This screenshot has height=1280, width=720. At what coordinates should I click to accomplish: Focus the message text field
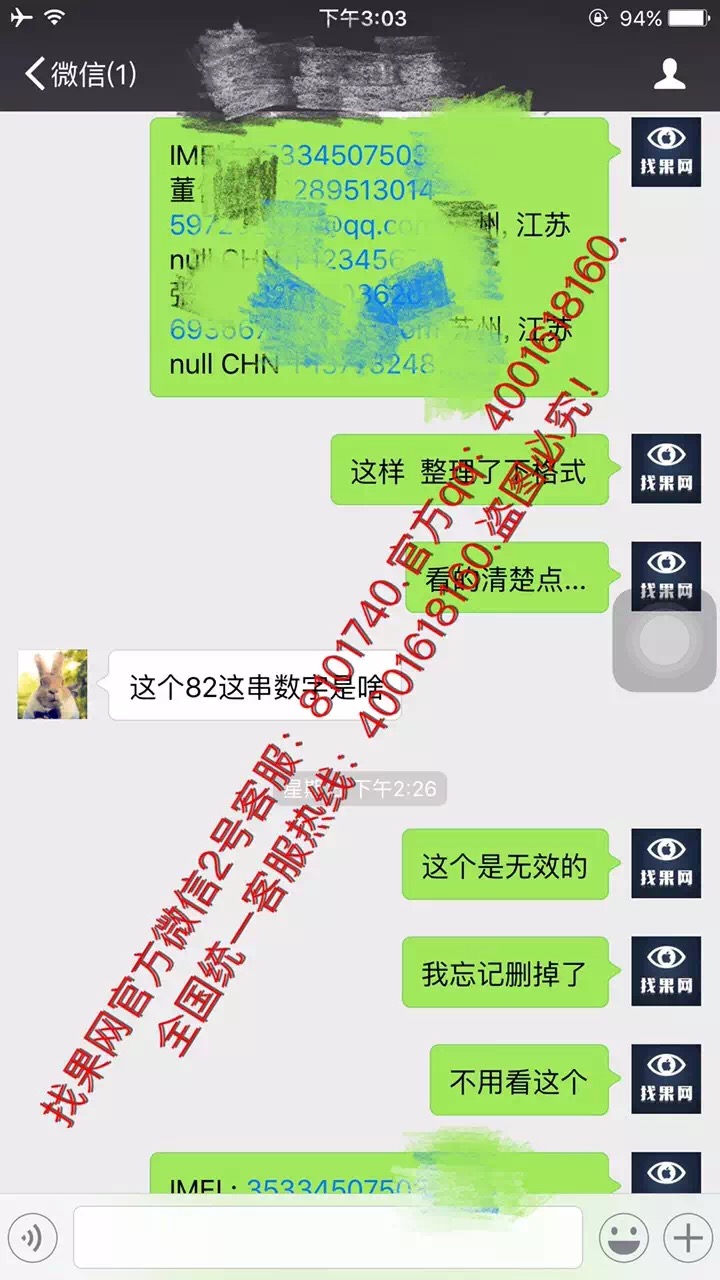327,1237
